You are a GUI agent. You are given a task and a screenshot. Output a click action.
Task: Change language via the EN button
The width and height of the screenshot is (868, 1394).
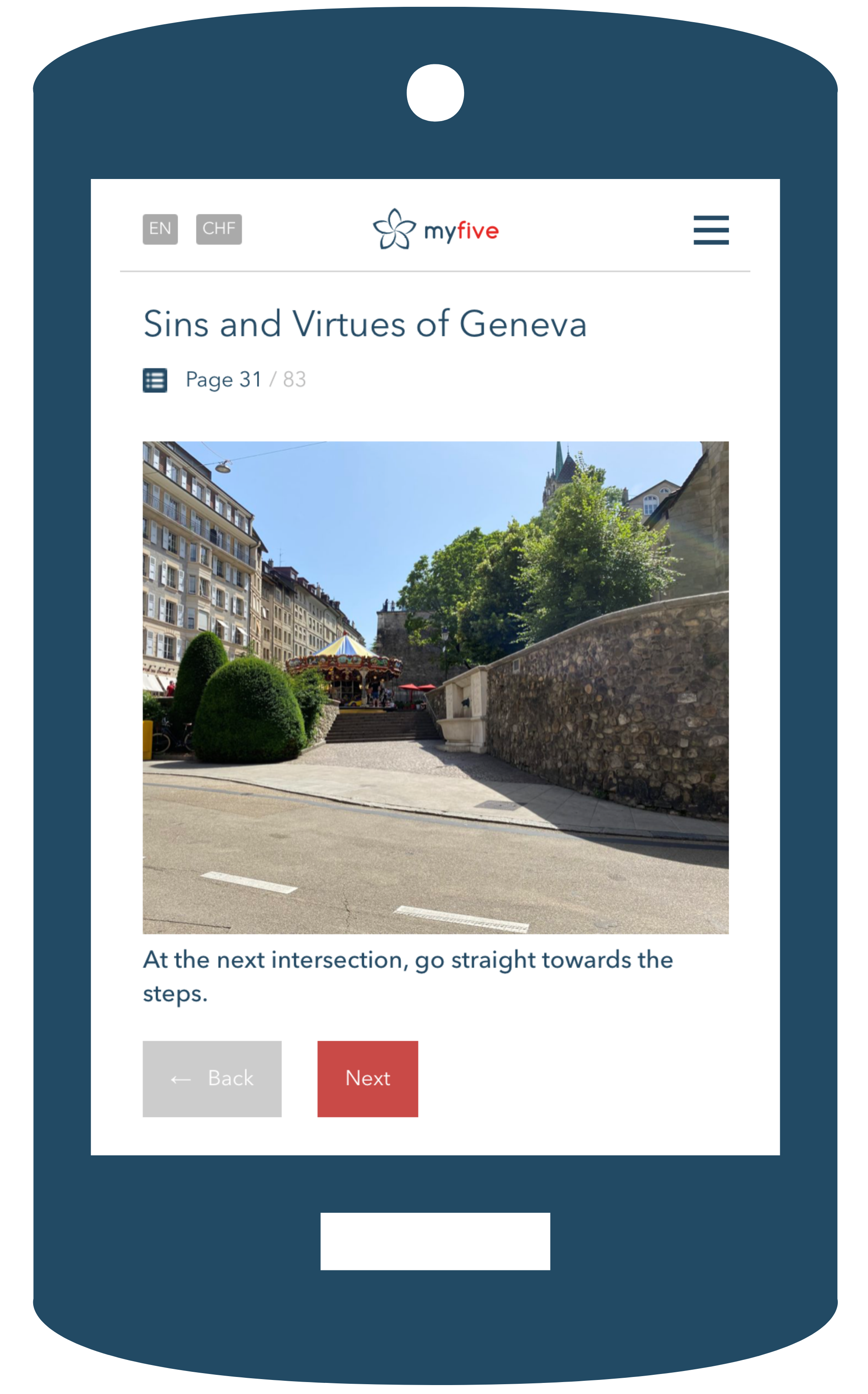[160, 229]
